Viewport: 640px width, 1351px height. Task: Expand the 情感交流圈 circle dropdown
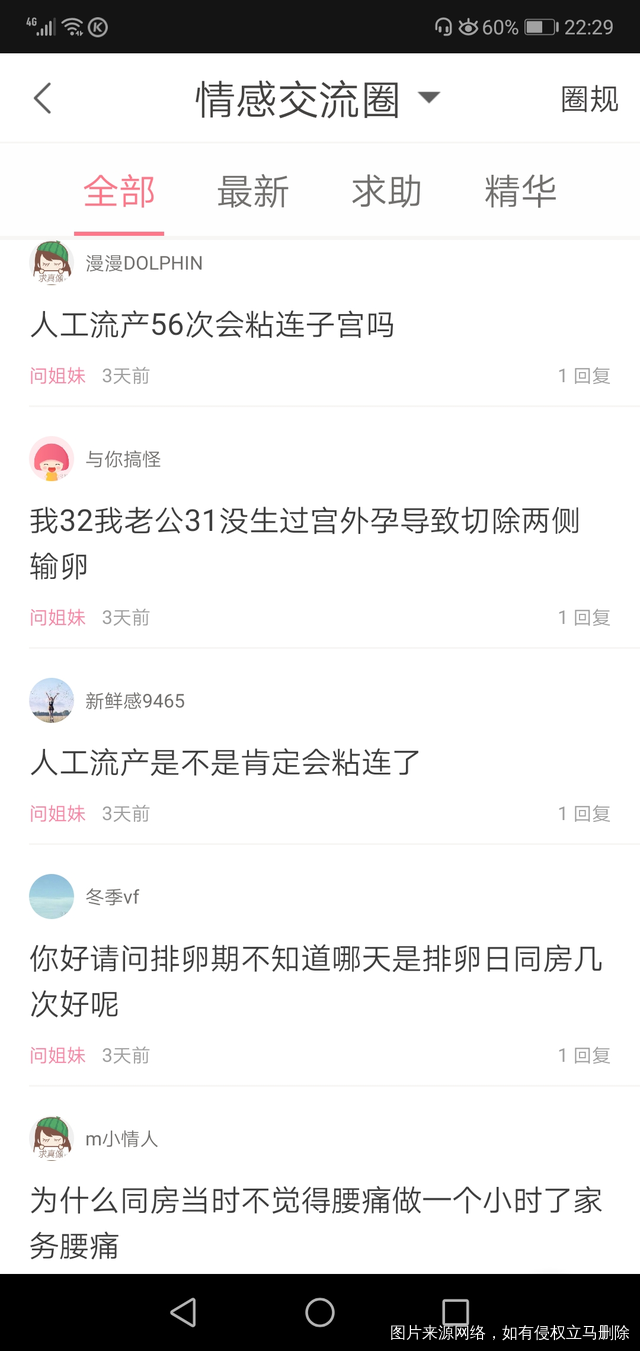click(x=428, y=98)
